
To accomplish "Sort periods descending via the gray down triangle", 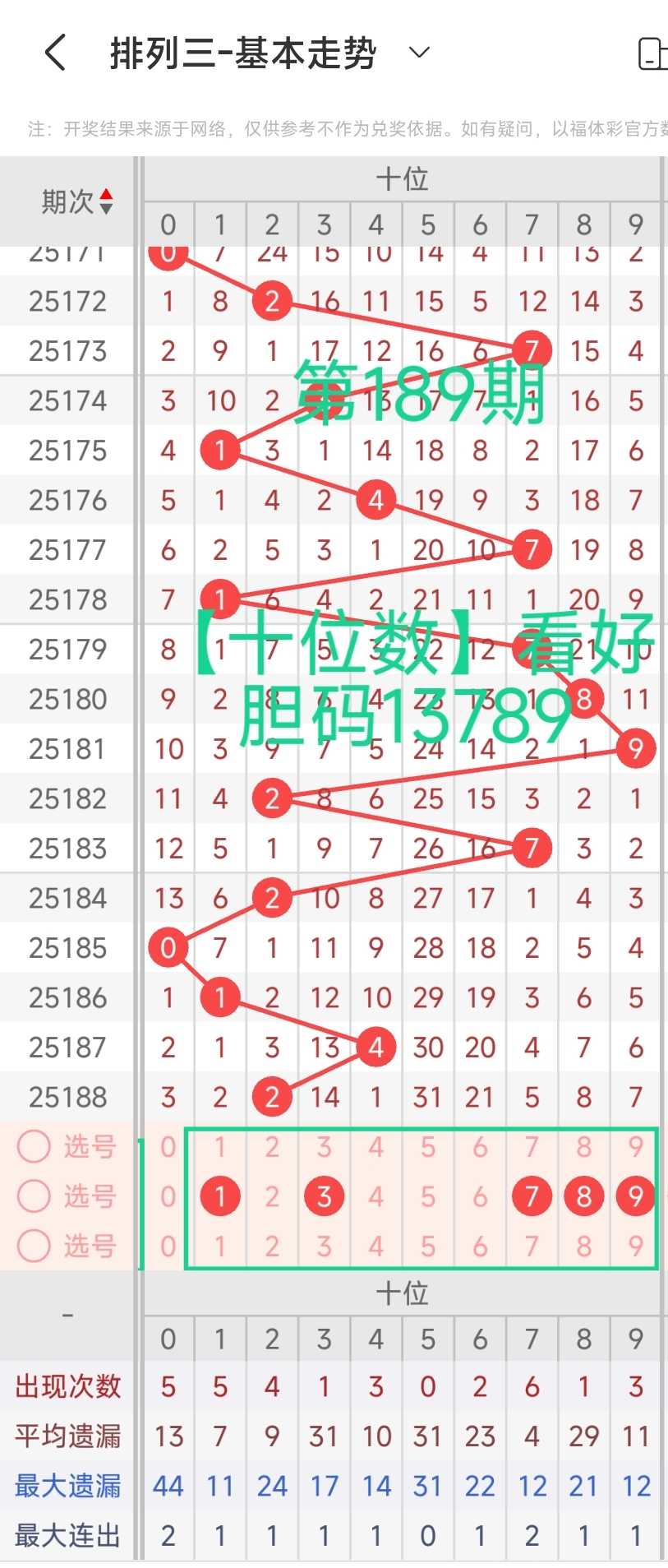I will pos(108,207).
